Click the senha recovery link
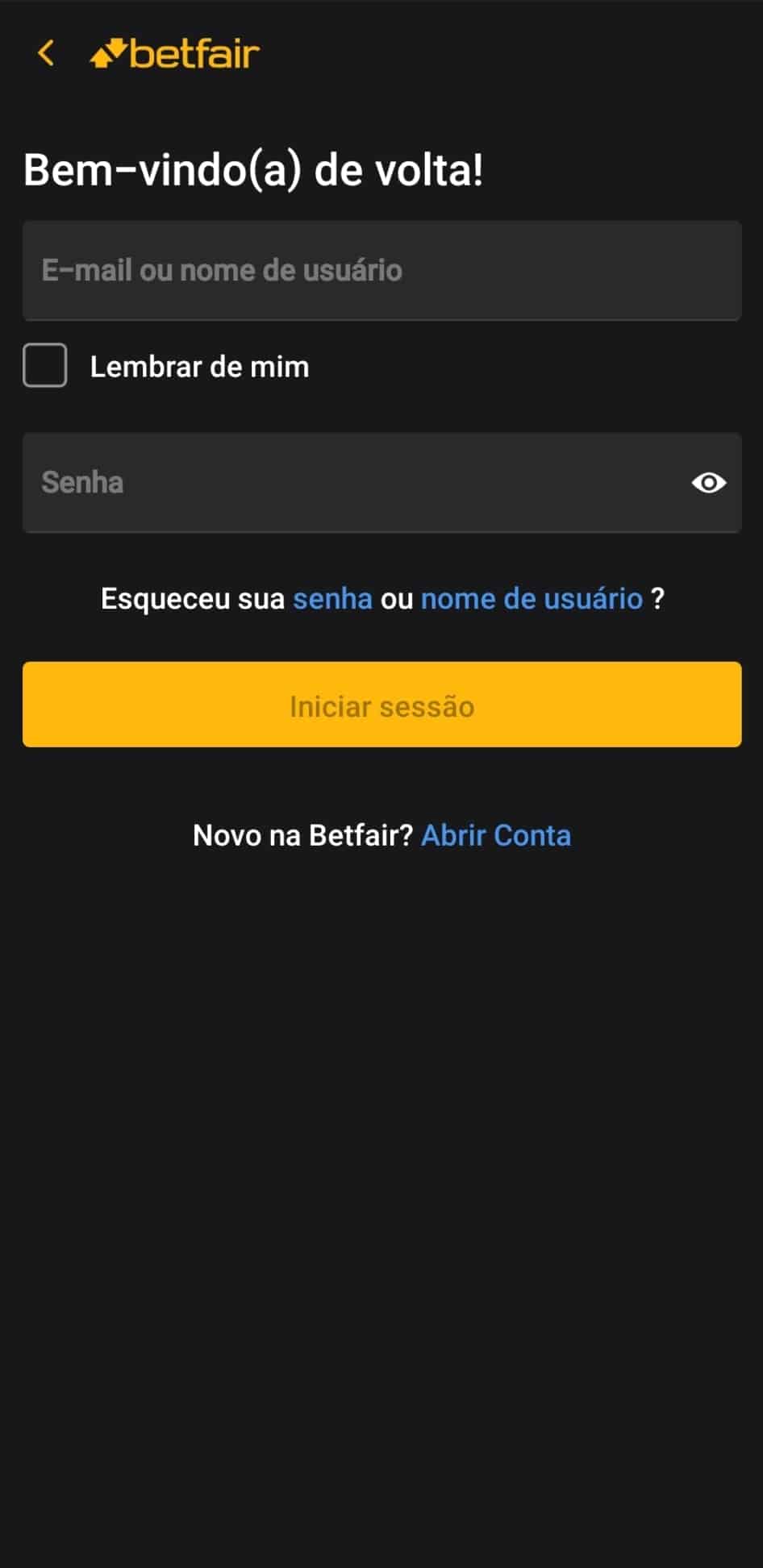Image resolution: width=763 pixels, height=1568 pixels. (332, 599)
